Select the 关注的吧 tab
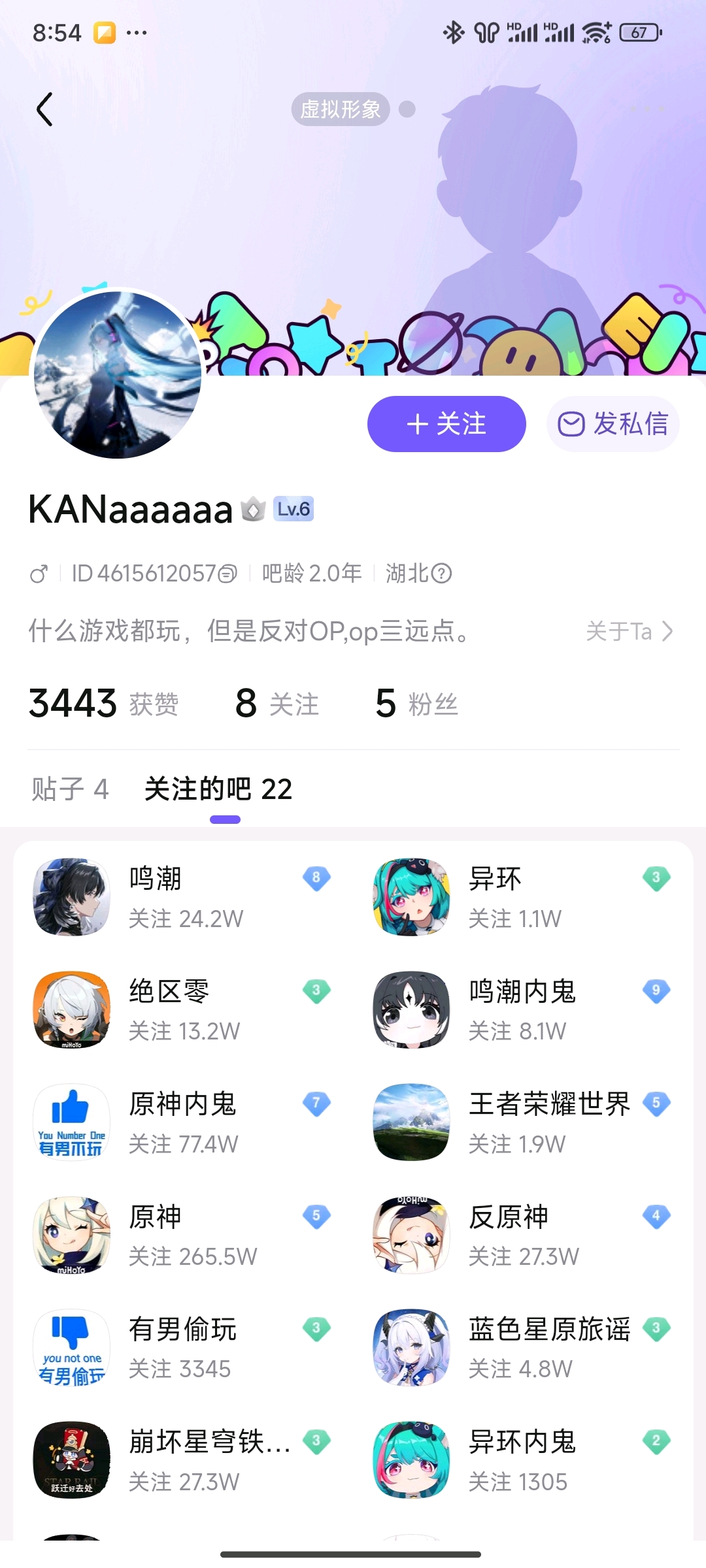 tap(218, 789)
